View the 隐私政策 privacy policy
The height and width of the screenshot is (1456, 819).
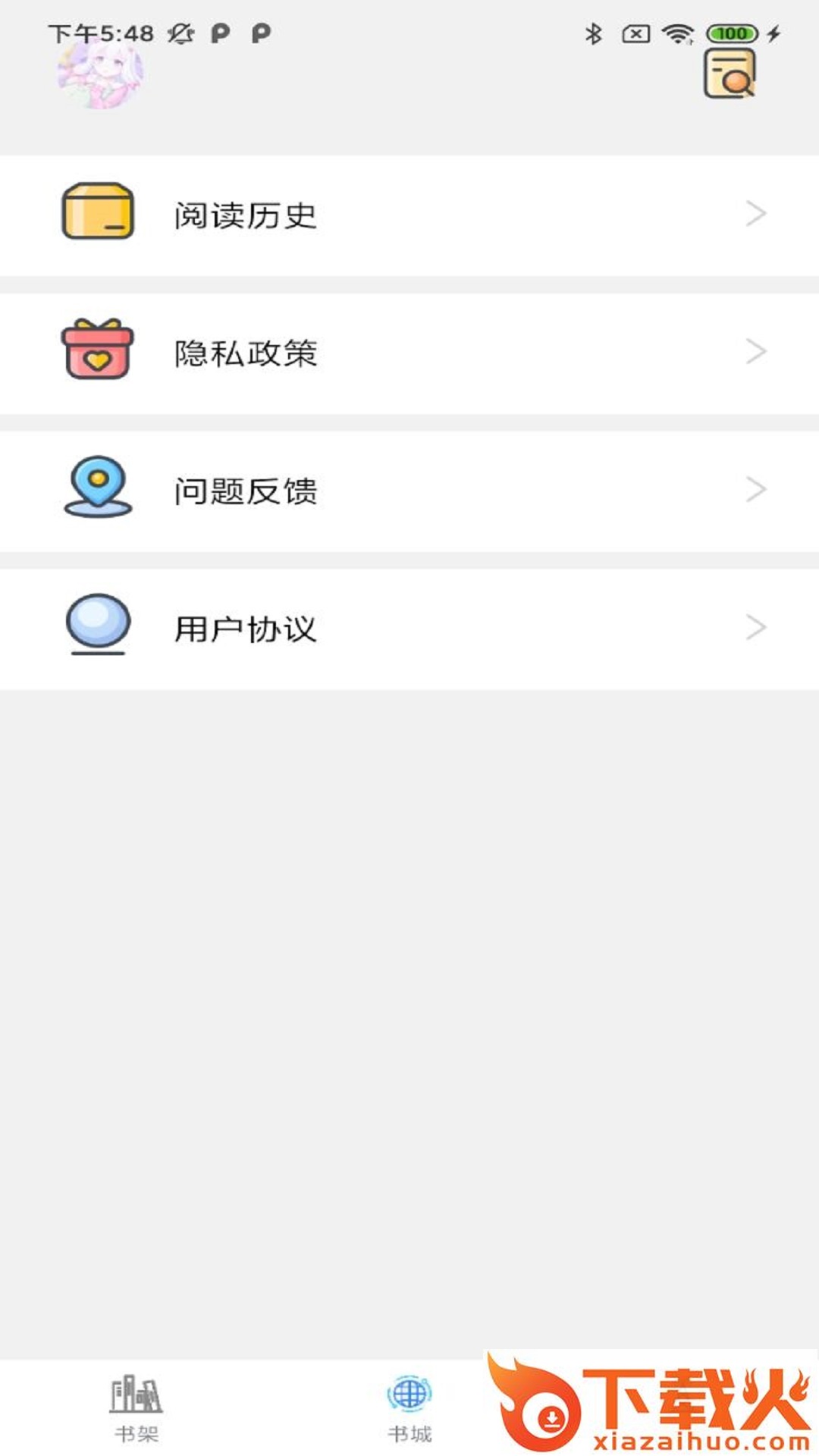point(409,353)
